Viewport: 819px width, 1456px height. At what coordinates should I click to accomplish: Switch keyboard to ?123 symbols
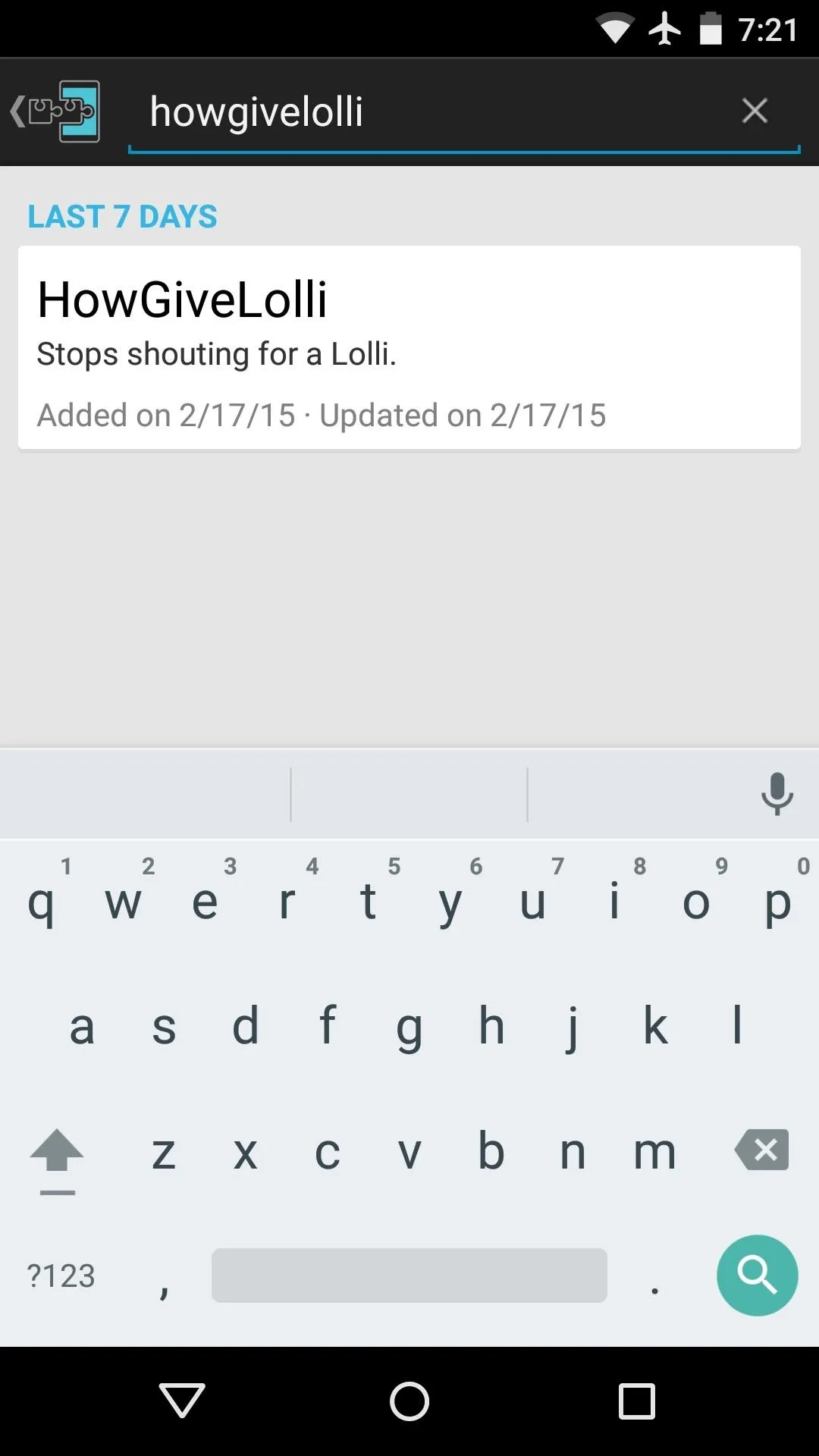click(x=61, y=1276)
